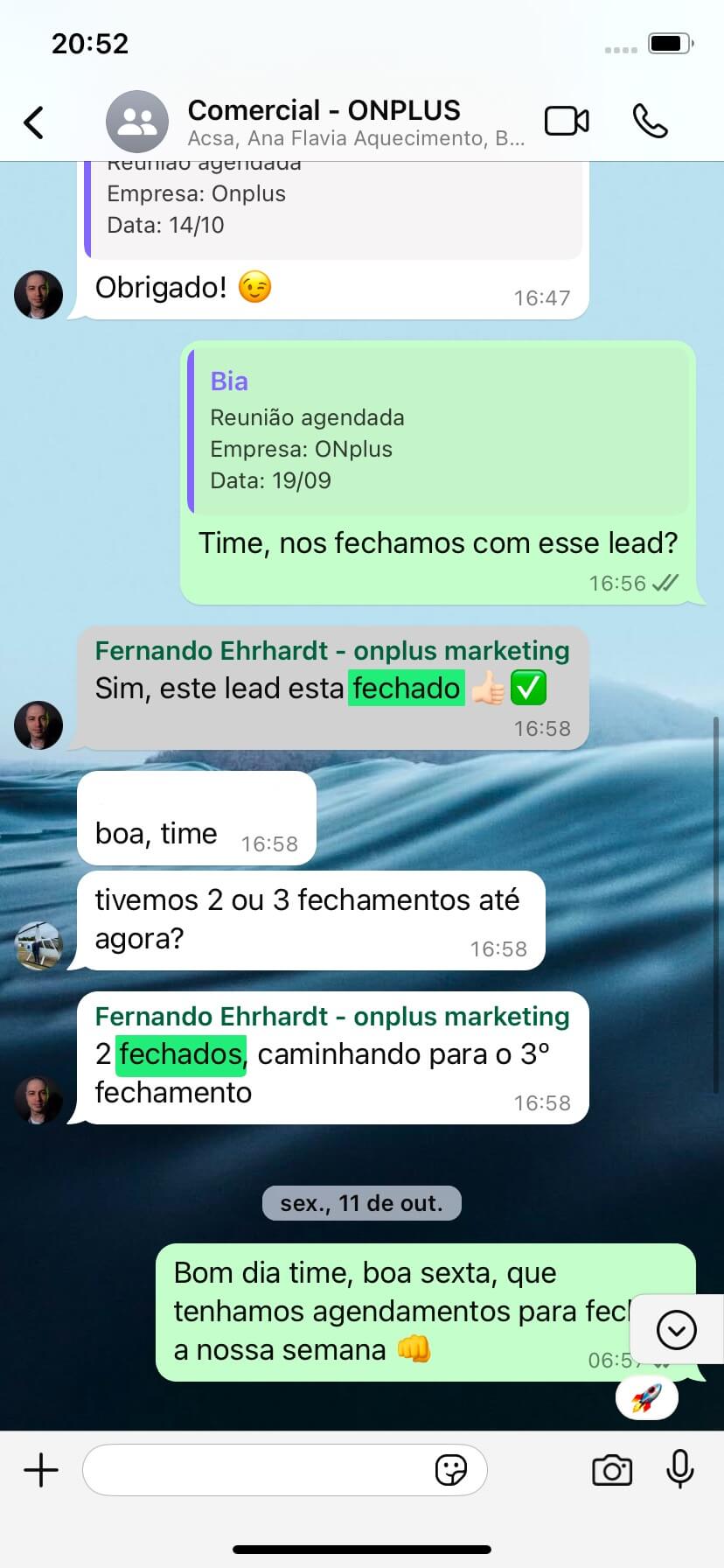This screenshot has width=724, height=1568.
Task: Open Fernando's avatar beside the fechado message
Action: (38, 724)
